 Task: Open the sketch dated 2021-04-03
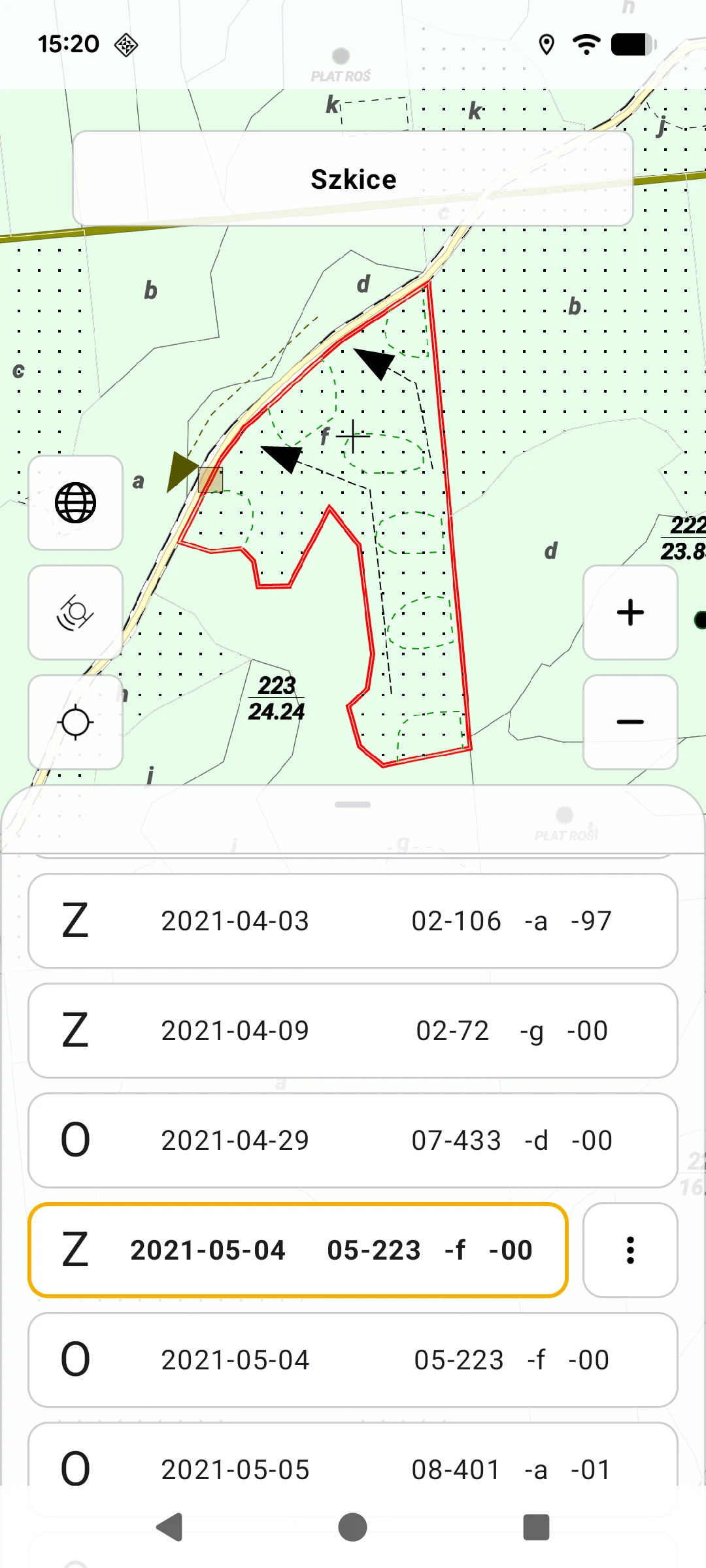(x=353, y=921)
